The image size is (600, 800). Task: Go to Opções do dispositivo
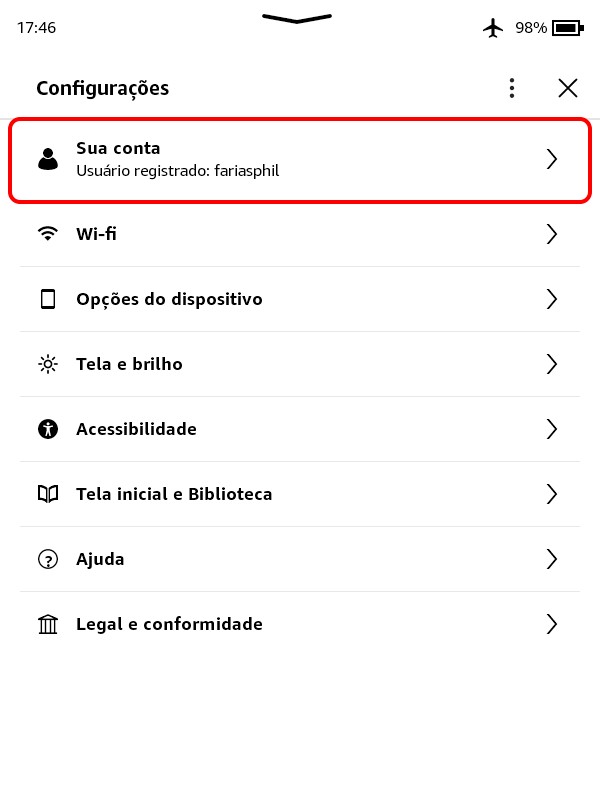[x=299, y=299]
